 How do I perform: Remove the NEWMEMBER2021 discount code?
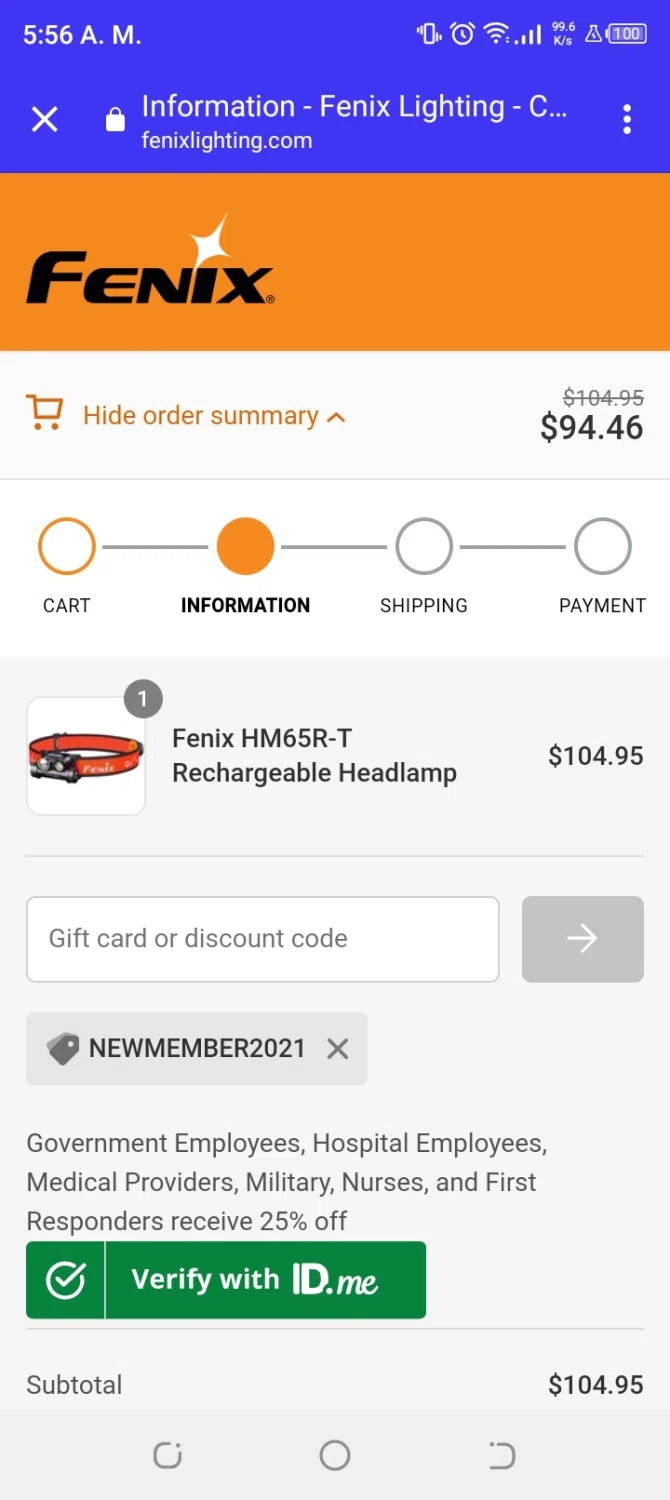click(x=338, y=1049)
